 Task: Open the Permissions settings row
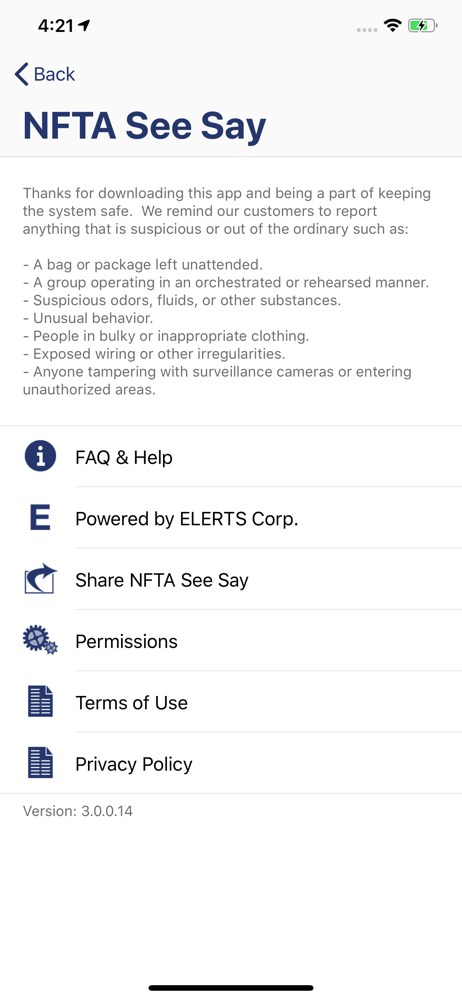231,640
